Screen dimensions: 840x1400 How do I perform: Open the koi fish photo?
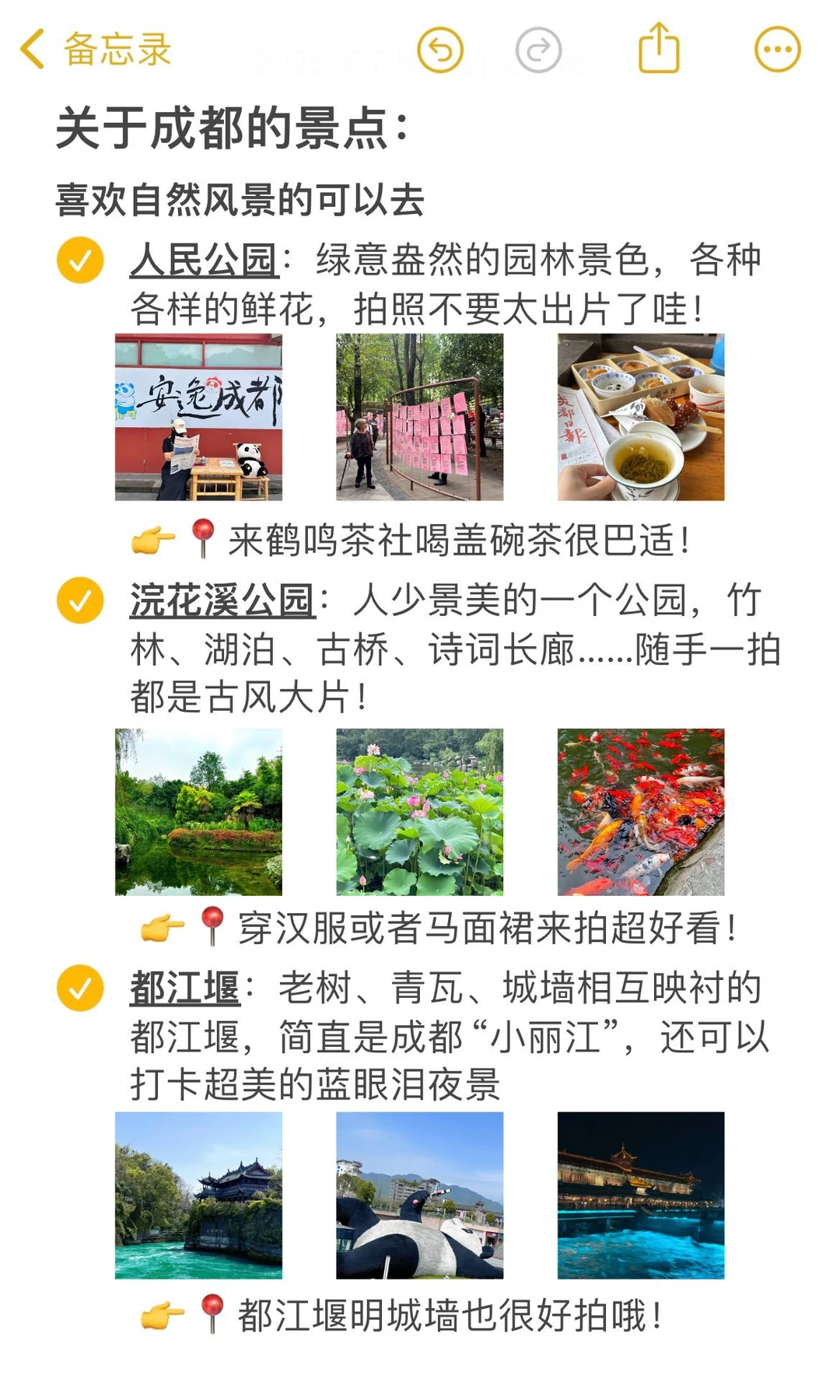(641, 812)
